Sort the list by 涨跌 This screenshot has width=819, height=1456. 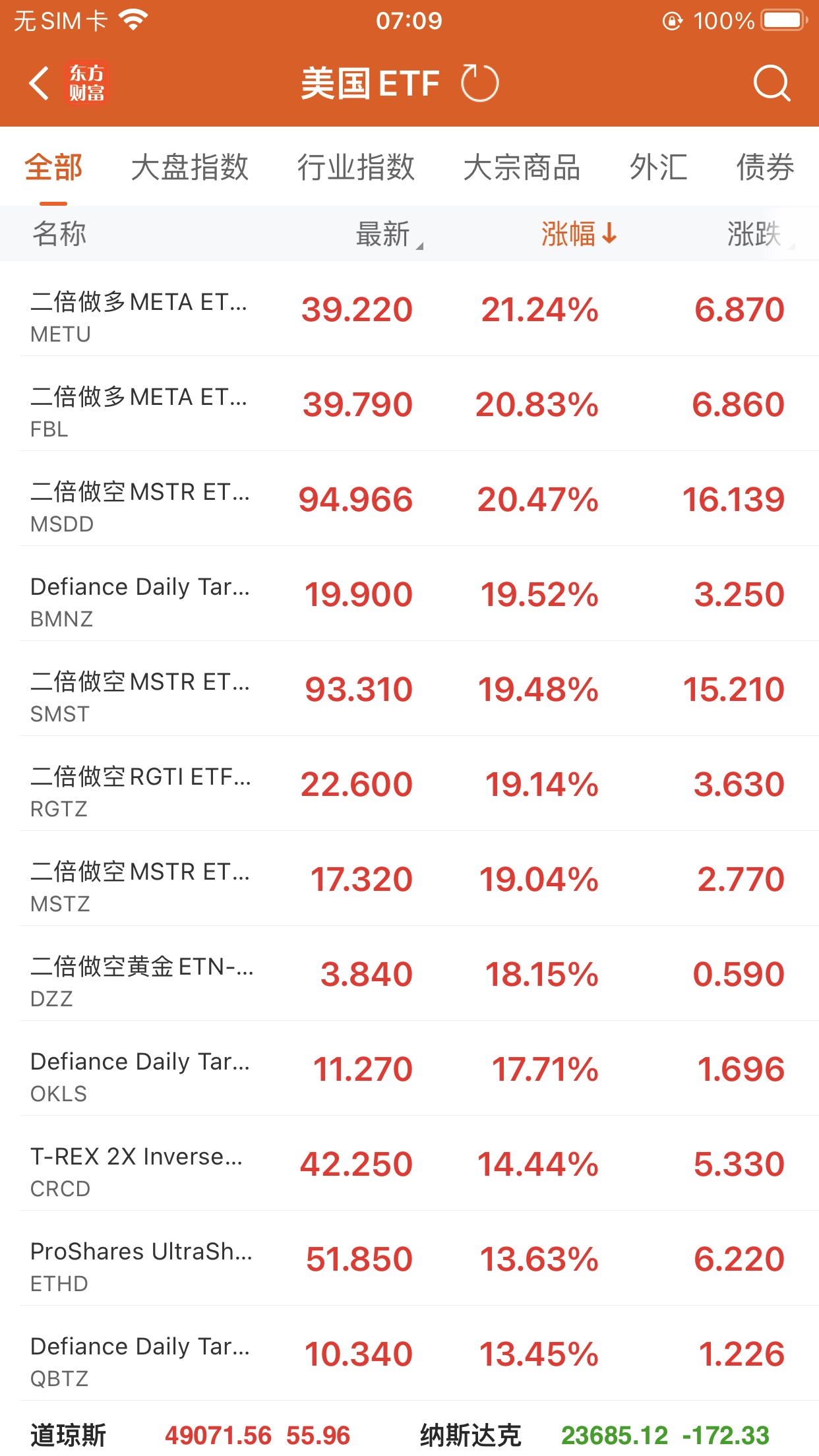click(757, 234)
